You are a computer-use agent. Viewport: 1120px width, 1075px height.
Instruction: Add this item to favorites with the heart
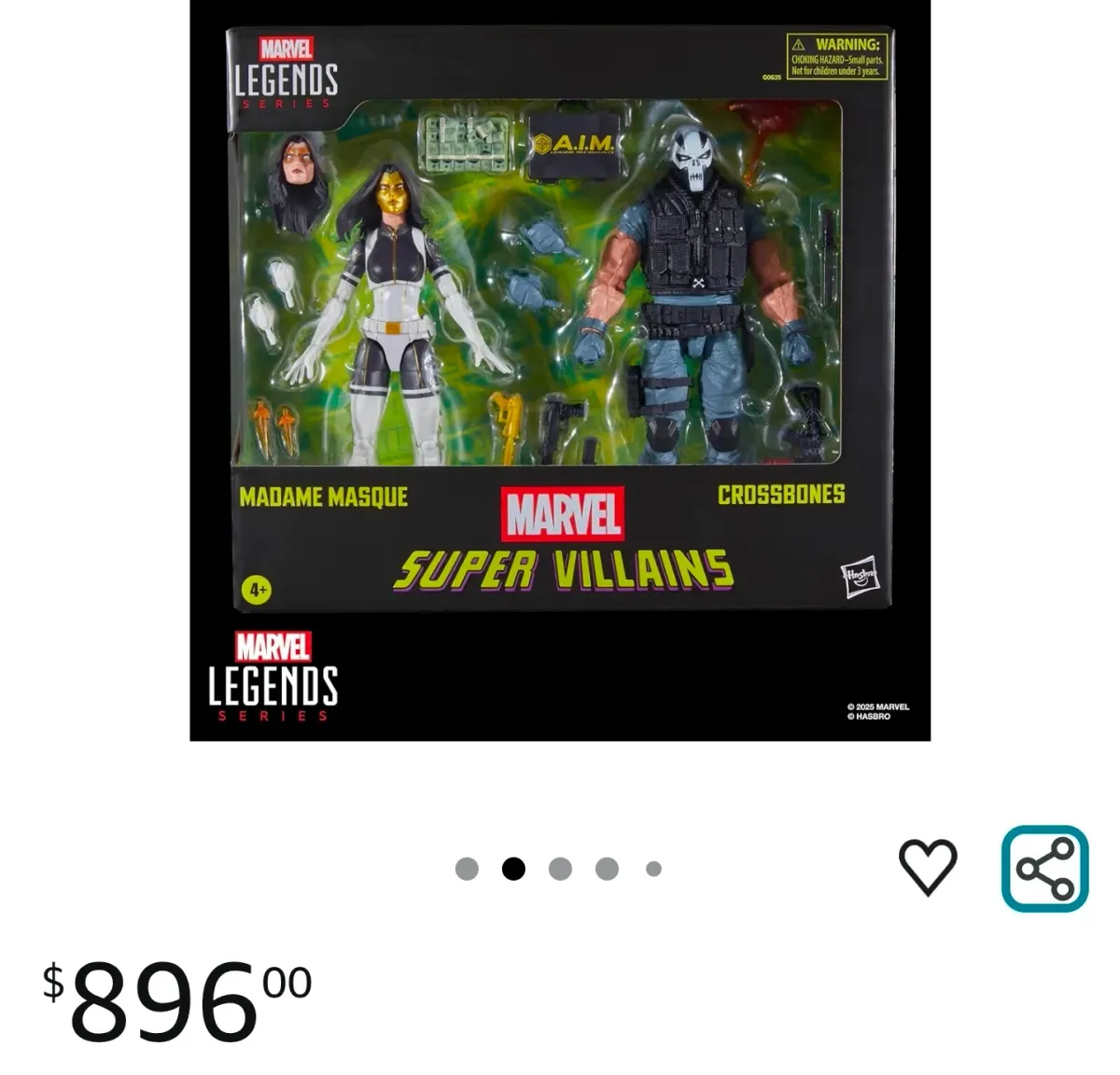928,868
